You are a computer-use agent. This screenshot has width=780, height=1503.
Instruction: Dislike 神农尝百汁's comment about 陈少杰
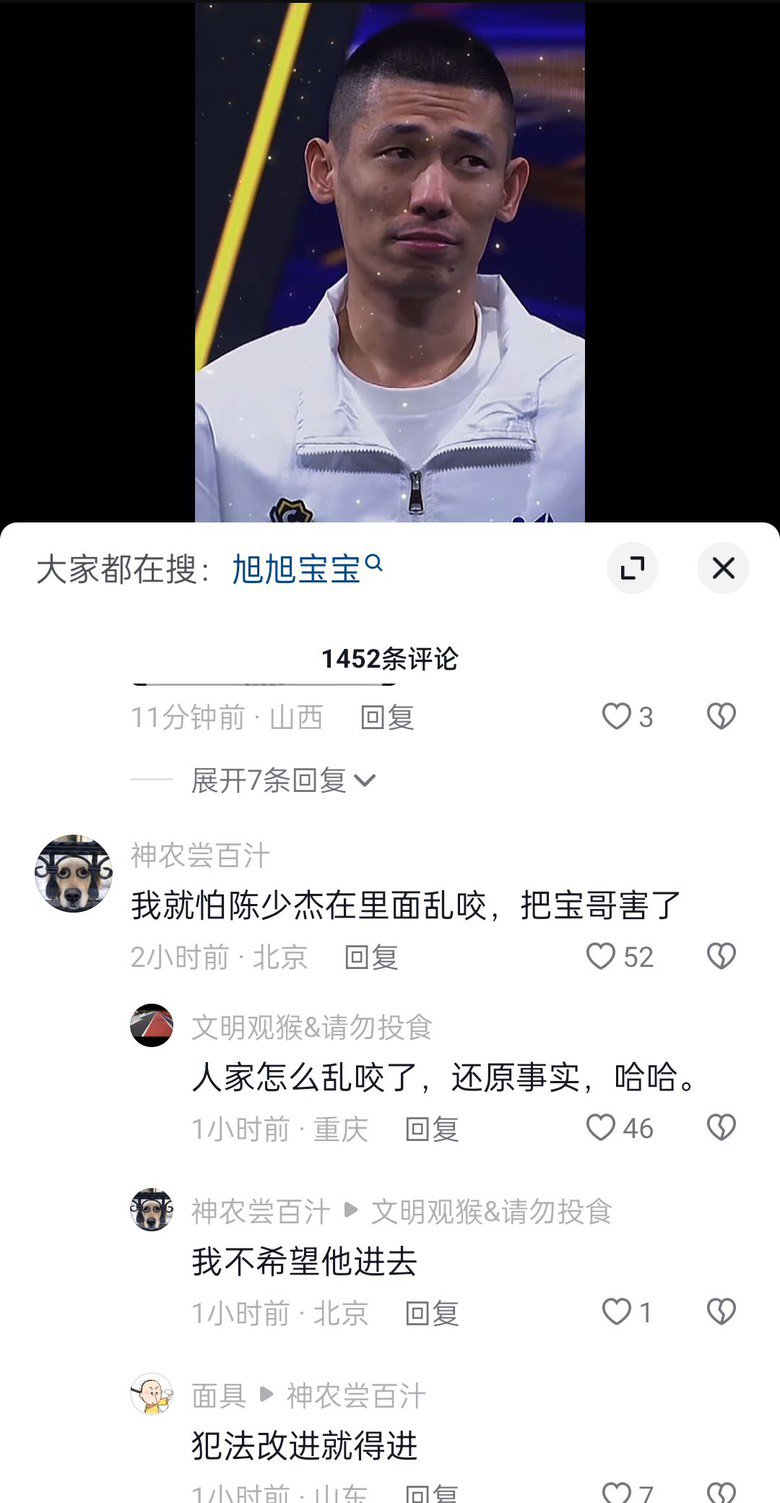coord(721,957)
